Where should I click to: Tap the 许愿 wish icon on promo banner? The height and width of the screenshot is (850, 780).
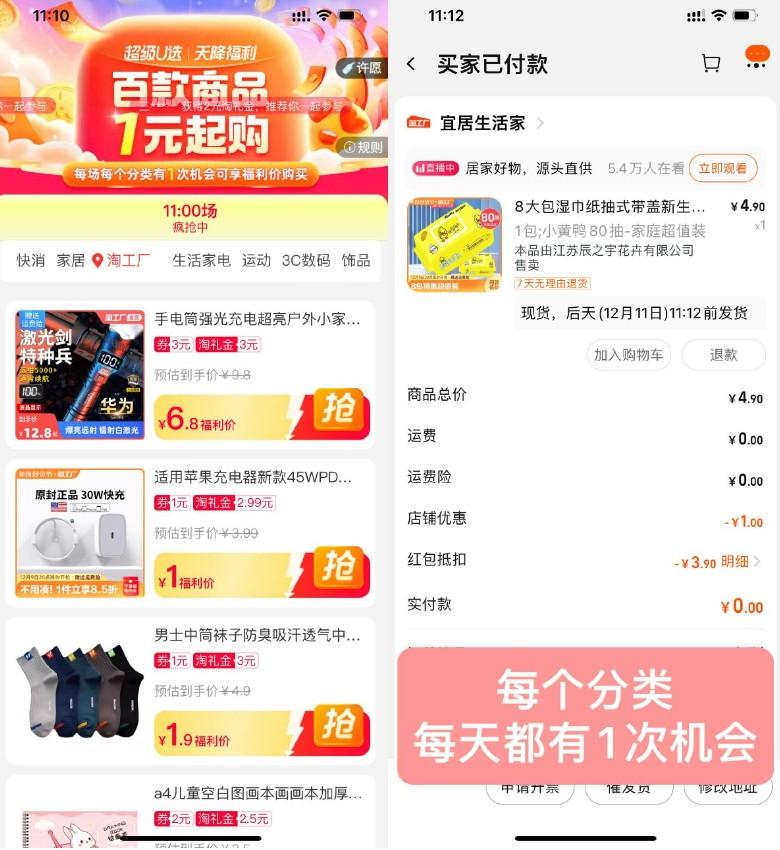pyautogui.click(x=362, y=68)
